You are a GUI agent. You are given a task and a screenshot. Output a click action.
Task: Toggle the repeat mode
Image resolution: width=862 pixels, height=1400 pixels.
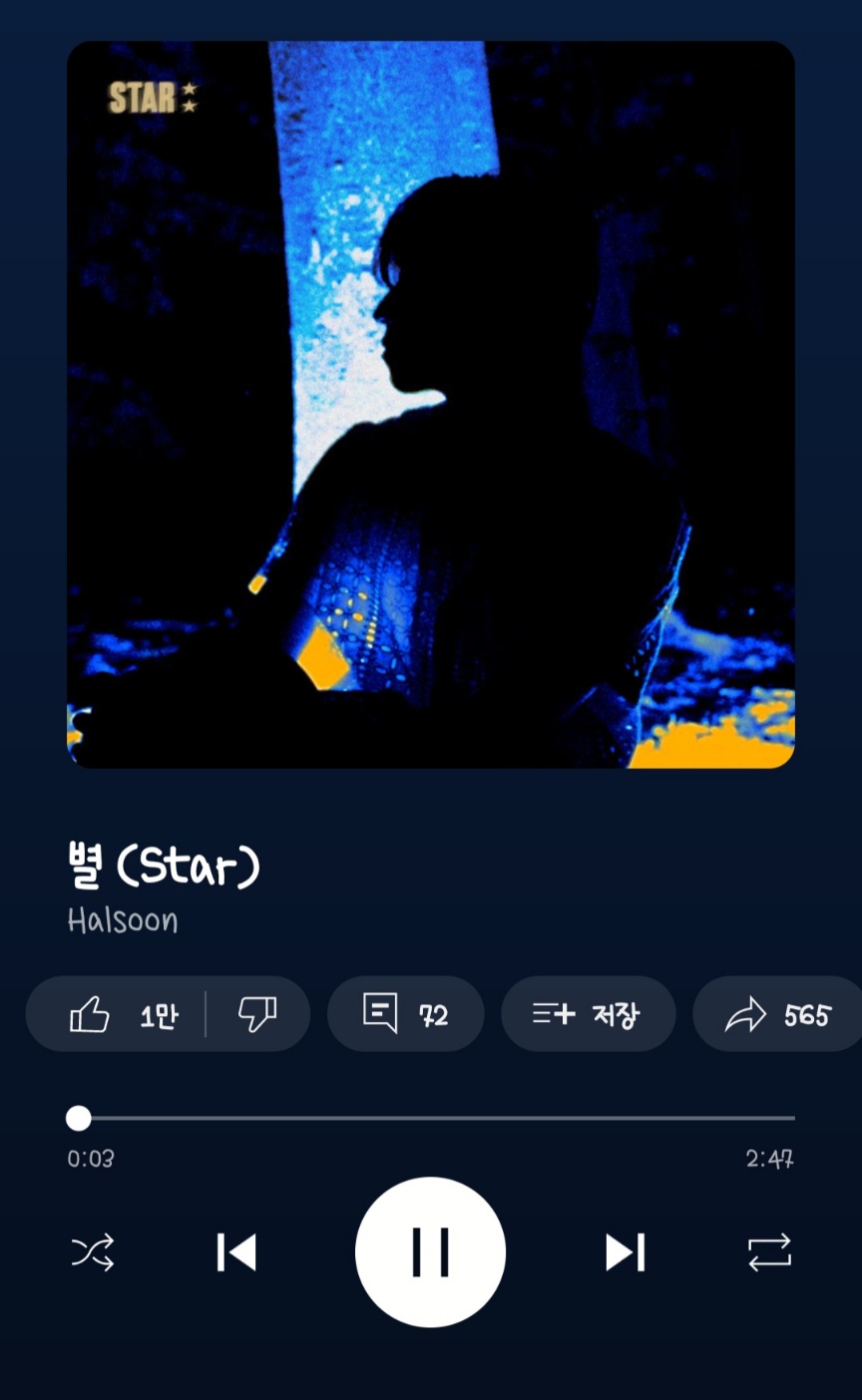pyautogui.click(x=769, y=1252)
